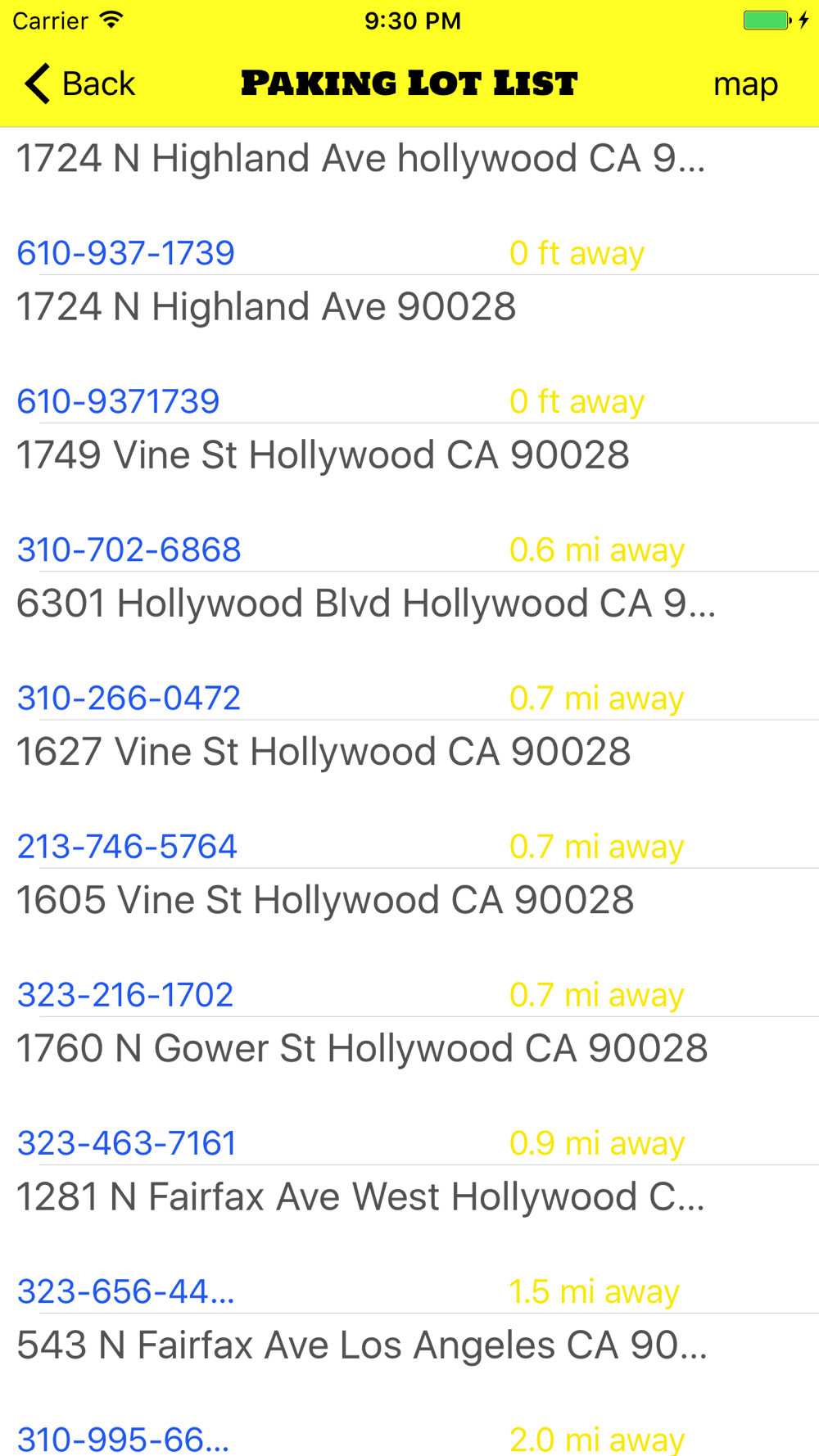Open 1749 Vine St Hollywood parking lot
This screenshot has width=819, height=1456.
pyautogui.click(x=323, y=454)
